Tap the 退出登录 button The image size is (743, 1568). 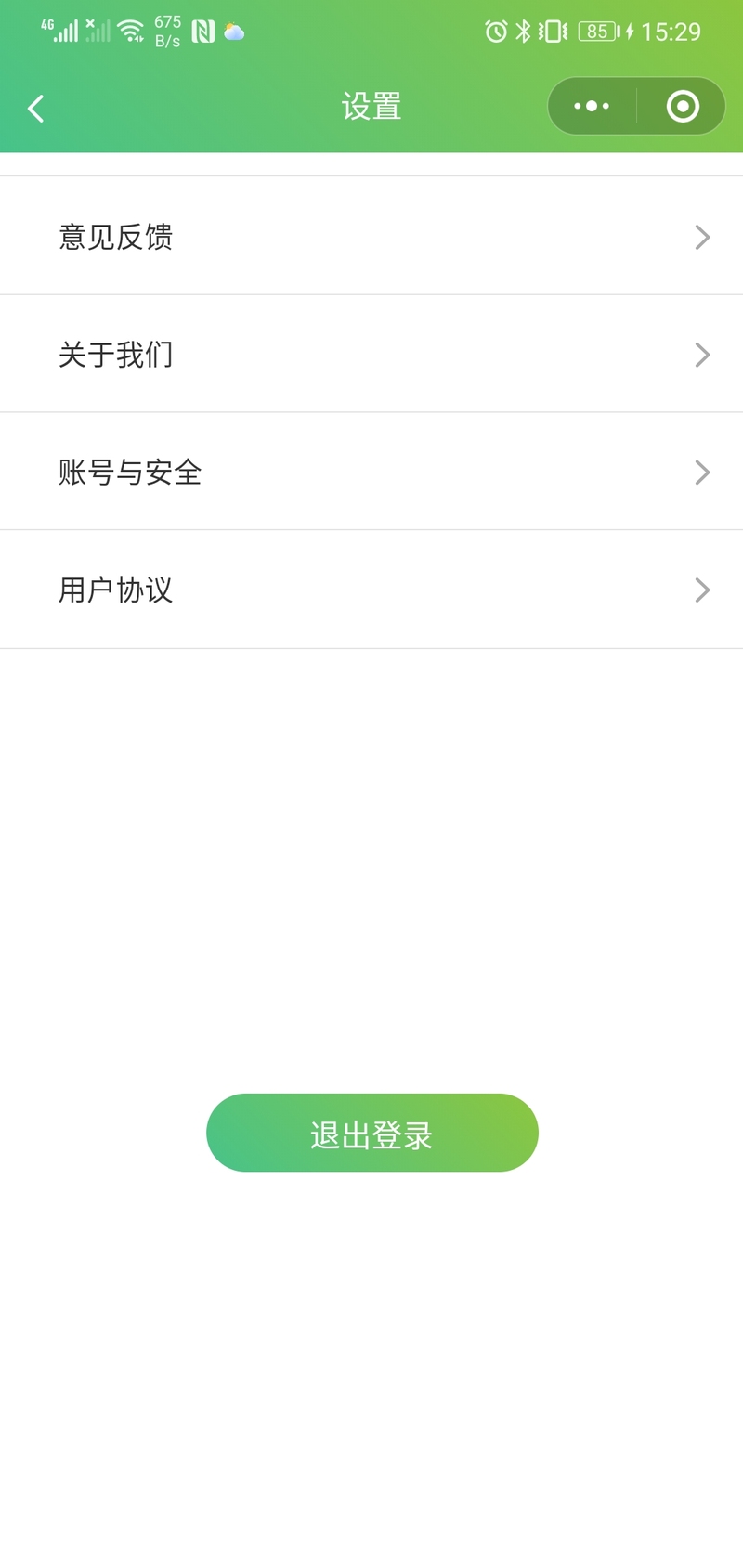371,1133
